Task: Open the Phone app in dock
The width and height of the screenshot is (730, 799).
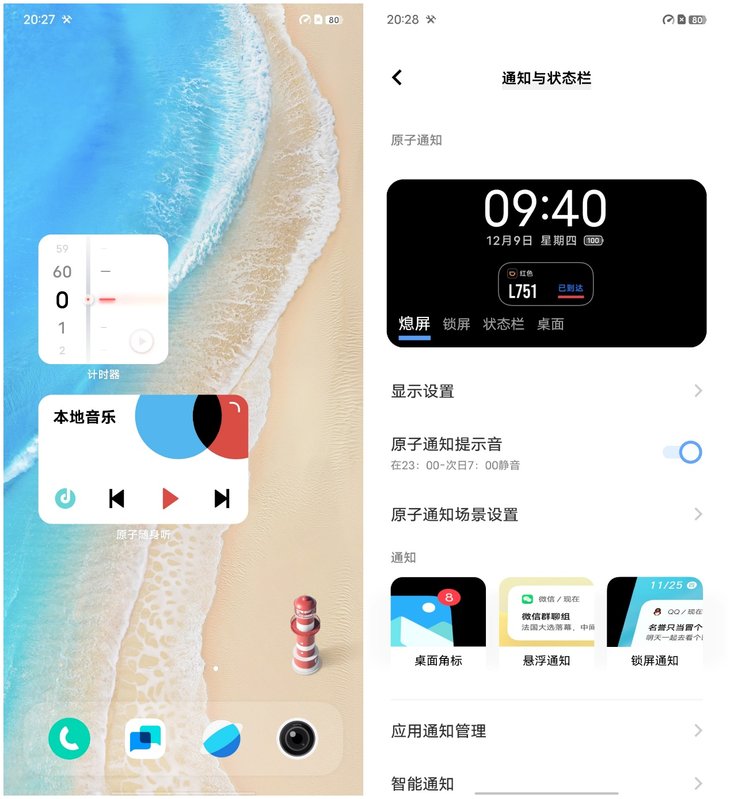Action: tap(69, 739)
